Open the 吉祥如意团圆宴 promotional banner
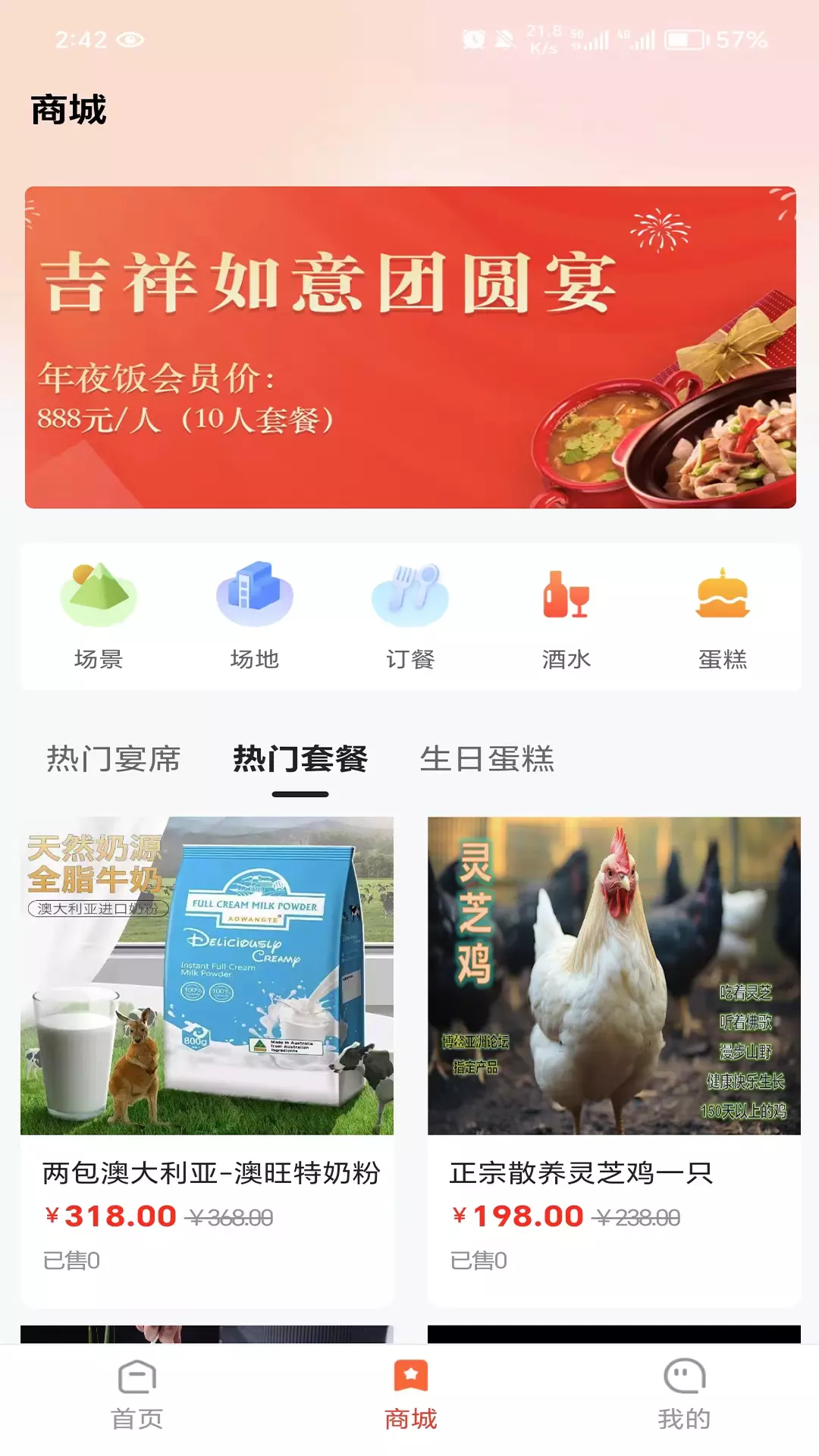The height and width of the screenshot is (1456, 819). click(x=410, y=347)
